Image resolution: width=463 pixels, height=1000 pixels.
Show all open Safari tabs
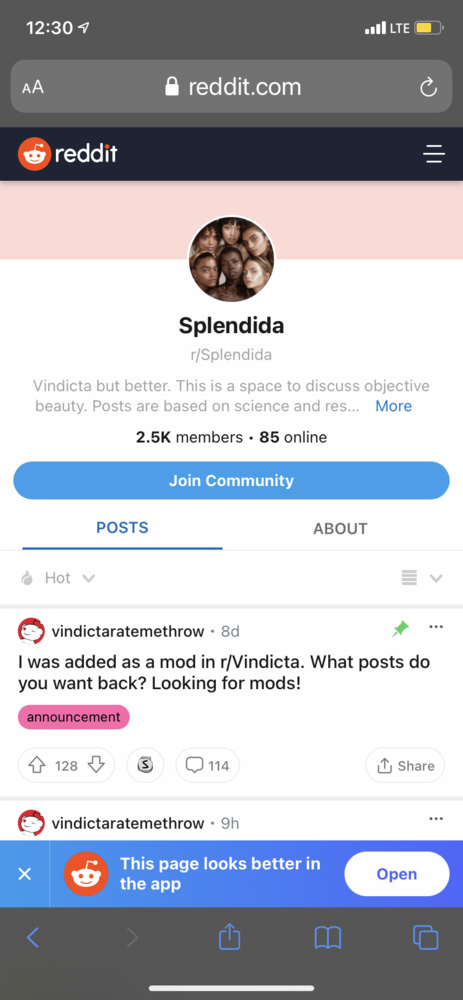pos(425,938)
